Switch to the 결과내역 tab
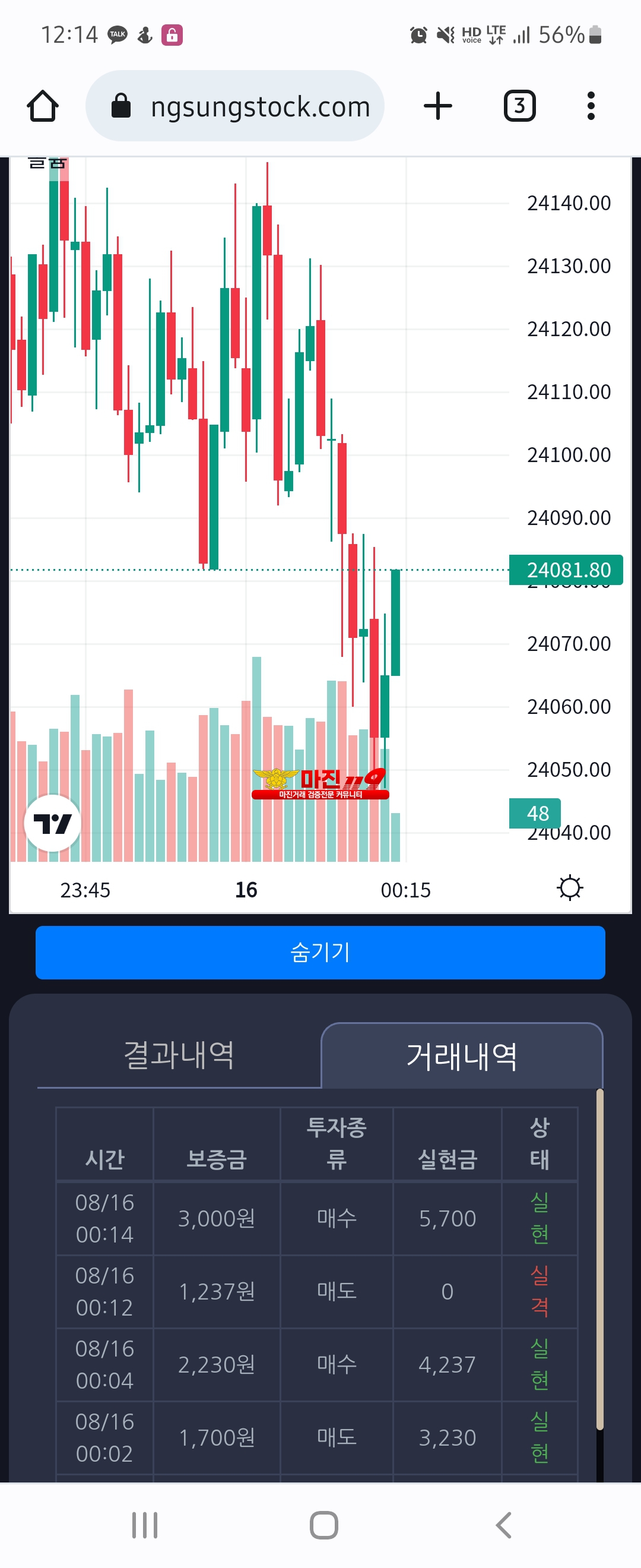The height and width of the screenshot is (1568, 641). click(x=179, y=1055)
